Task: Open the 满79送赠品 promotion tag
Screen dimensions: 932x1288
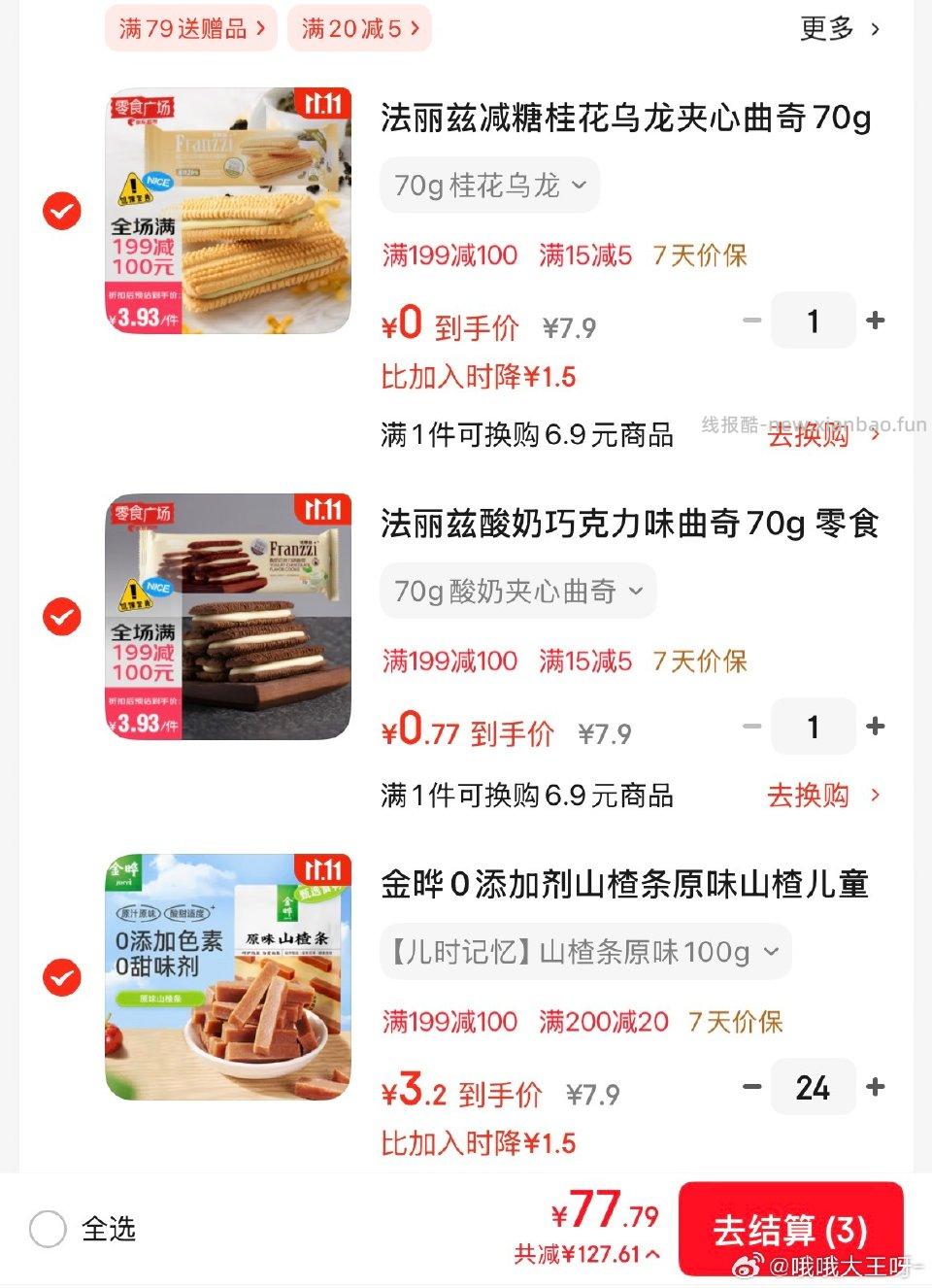Action: coord(189,29)
